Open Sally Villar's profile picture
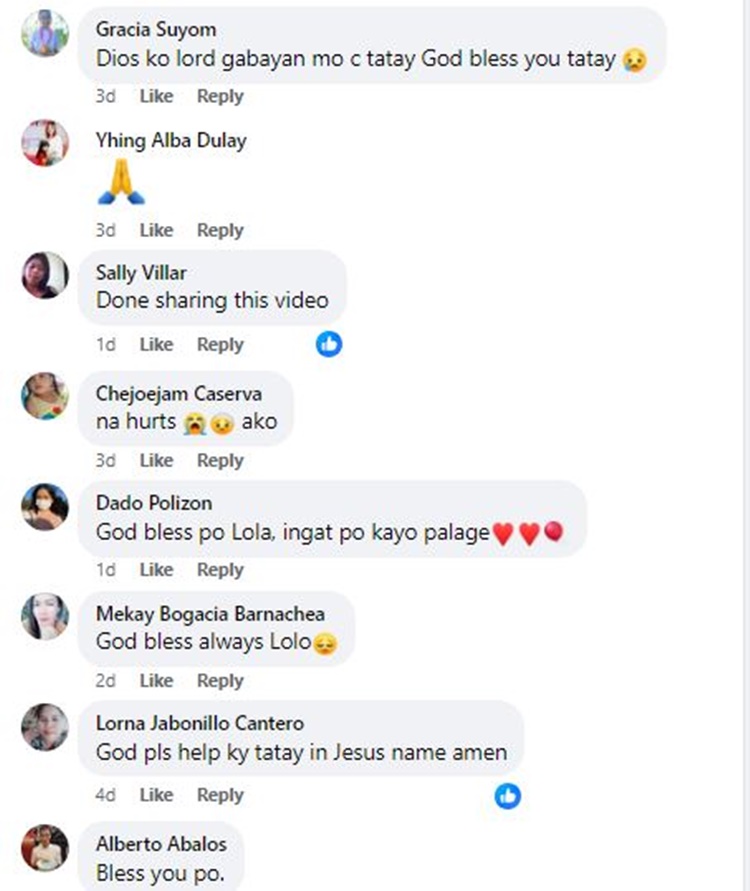Screen dimensions: 750x891 click(45, 276)
